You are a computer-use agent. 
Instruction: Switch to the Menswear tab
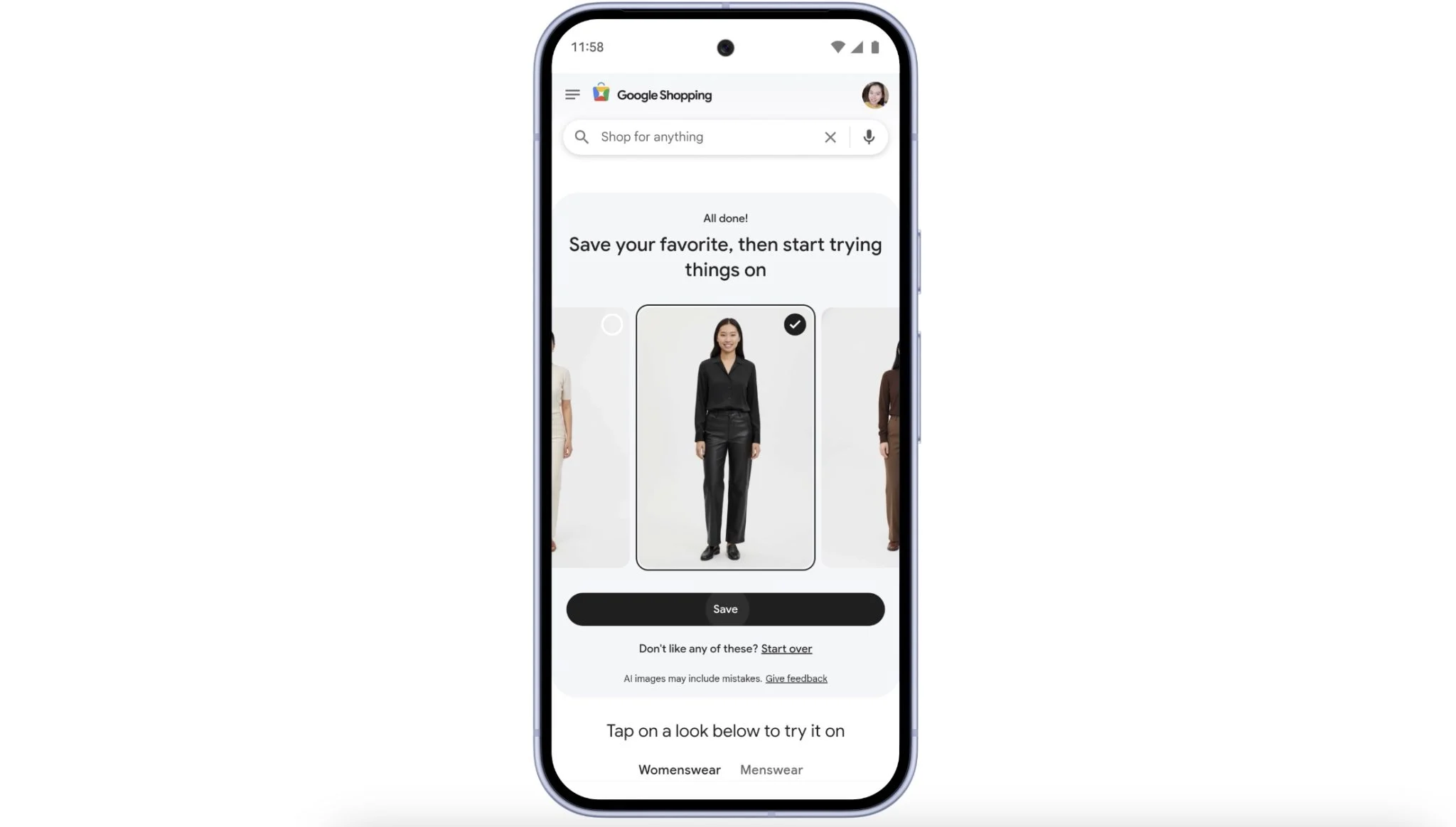[771, 769]
